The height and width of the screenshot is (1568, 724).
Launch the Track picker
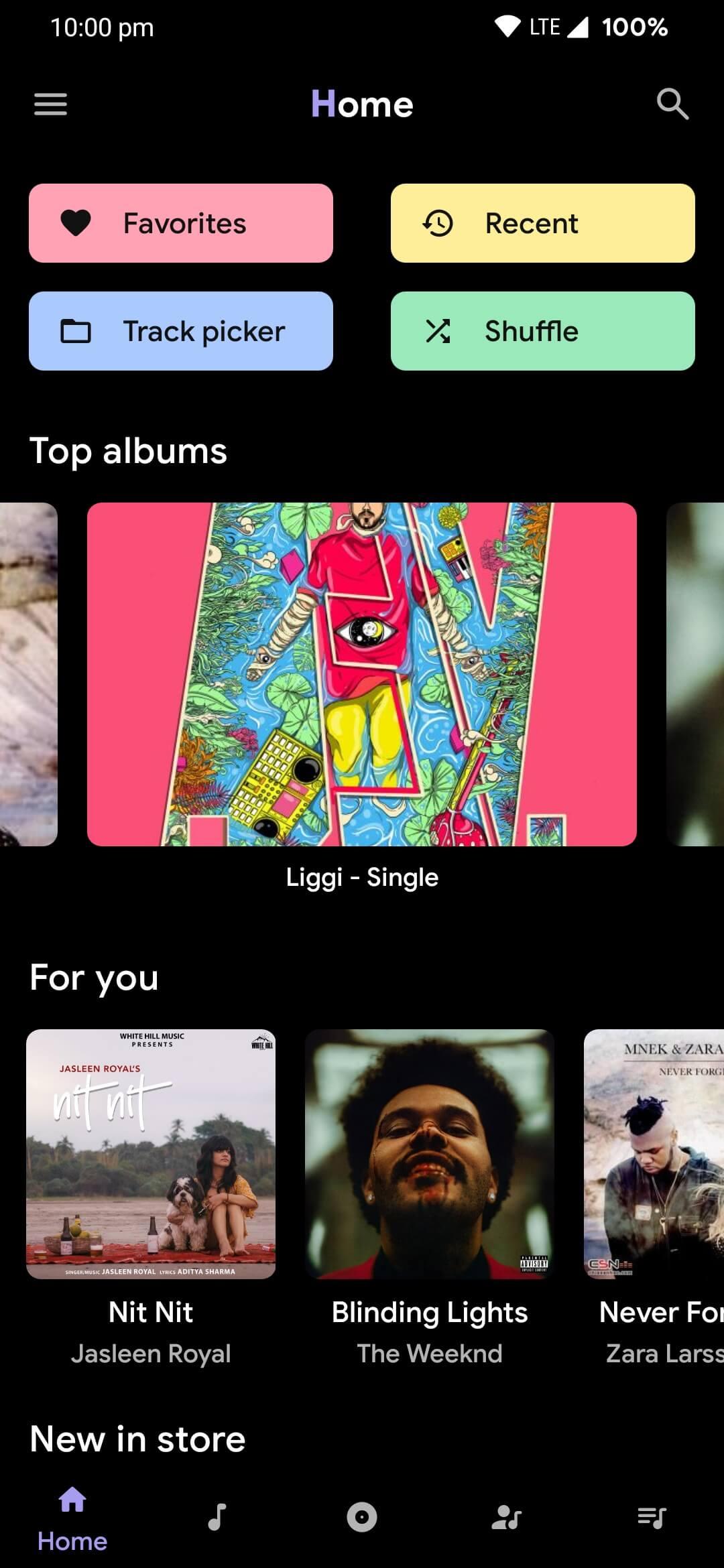tap(181, 331)
